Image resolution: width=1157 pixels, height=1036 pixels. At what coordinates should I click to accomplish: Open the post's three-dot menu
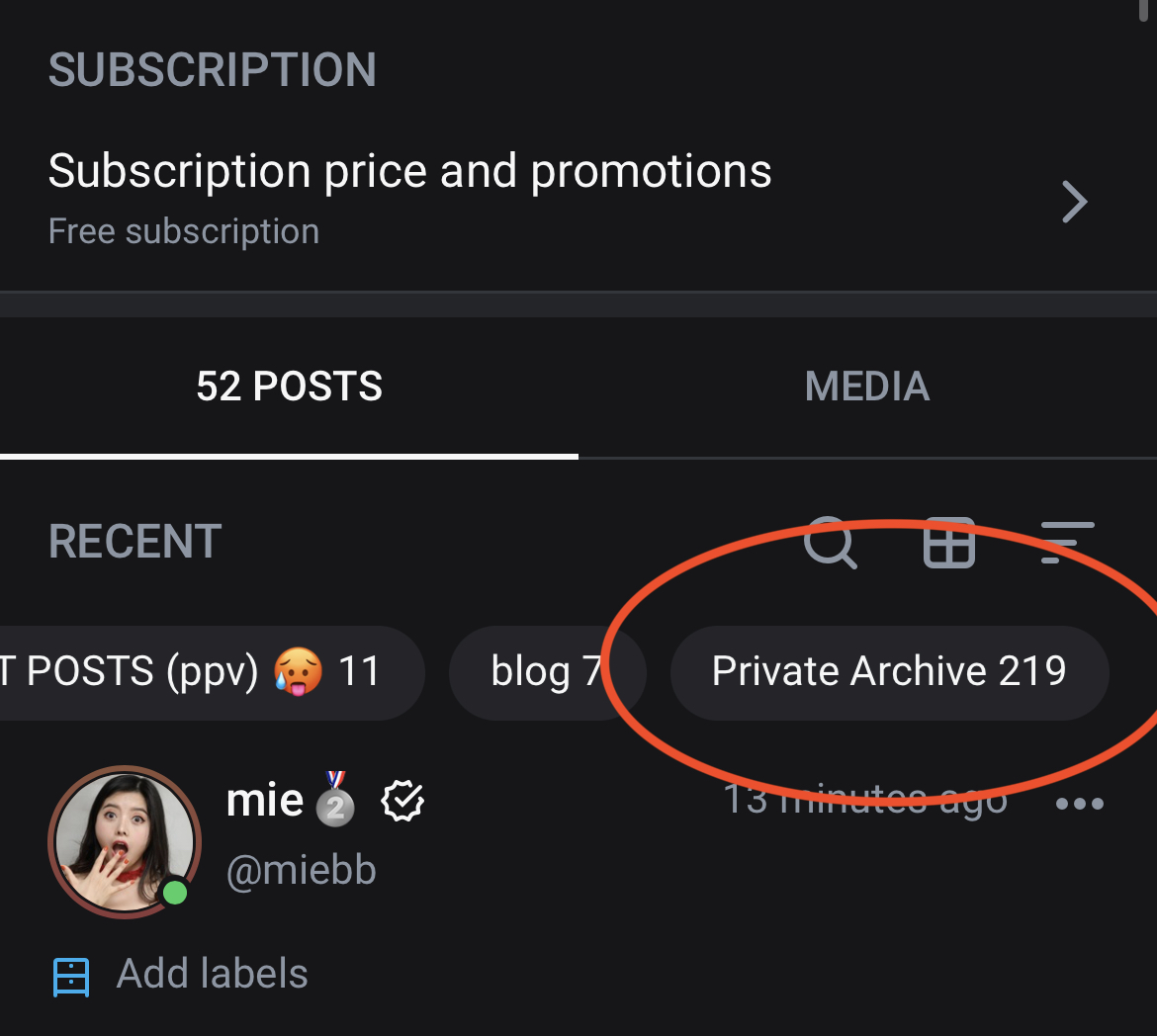[1079, 804]
